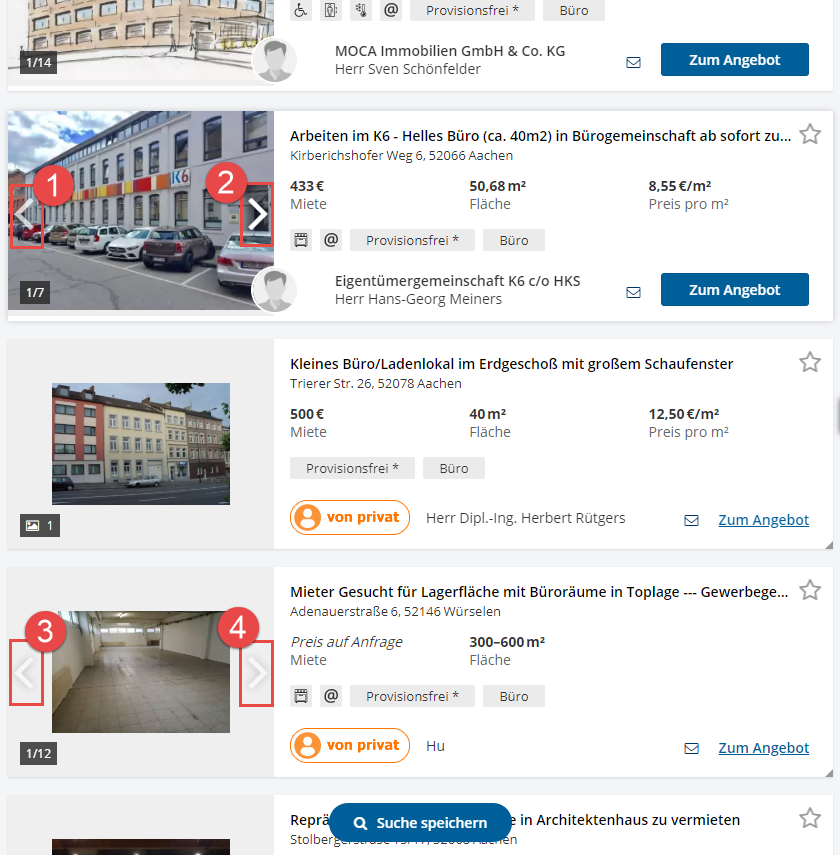The image size is (840, 855).
Task: Open the Mieter Gesucht für Lagerfläche listing
Action: [x=540, y=592]
